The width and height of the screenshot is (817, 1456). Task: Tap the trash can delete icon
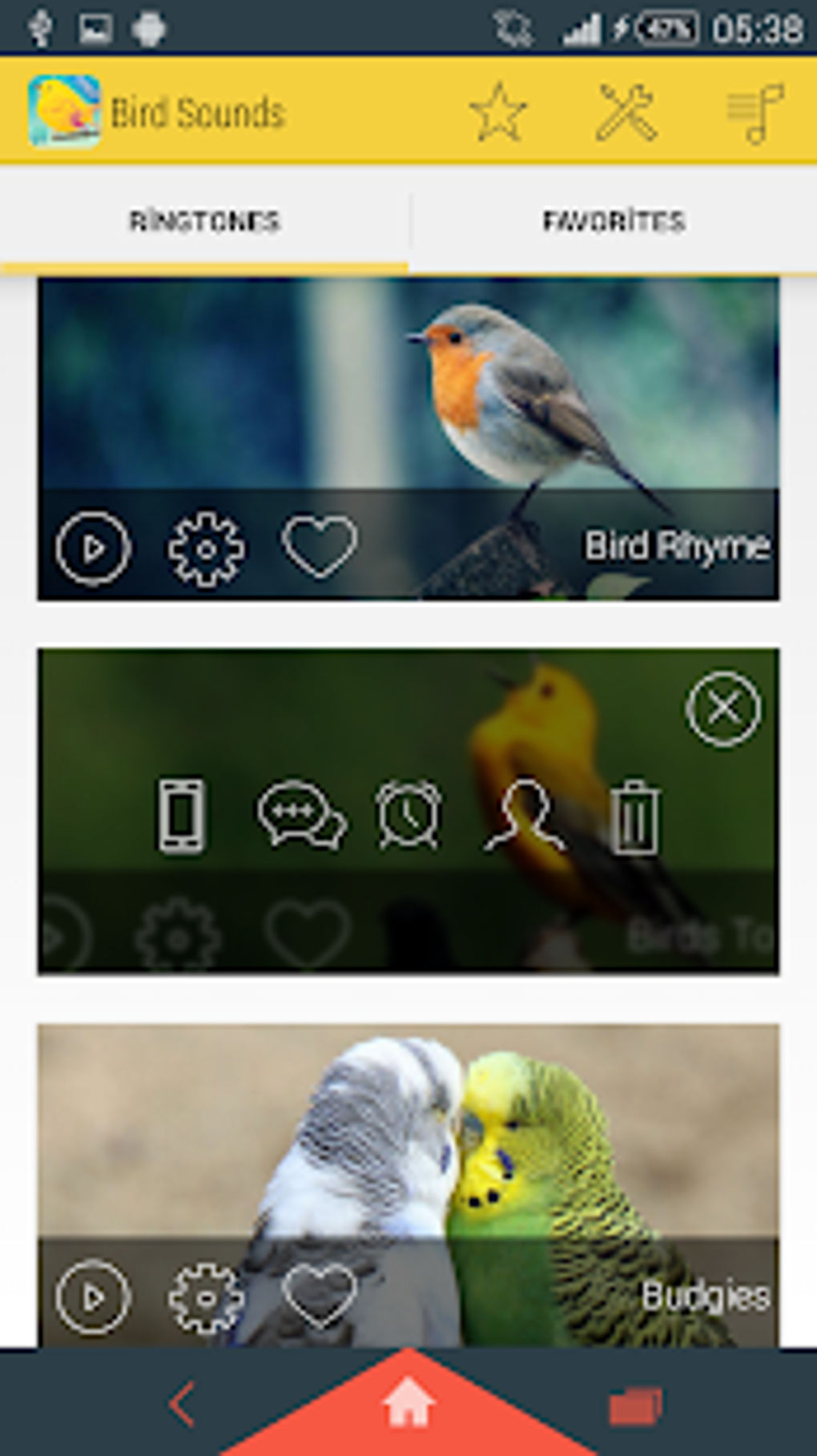635,817
